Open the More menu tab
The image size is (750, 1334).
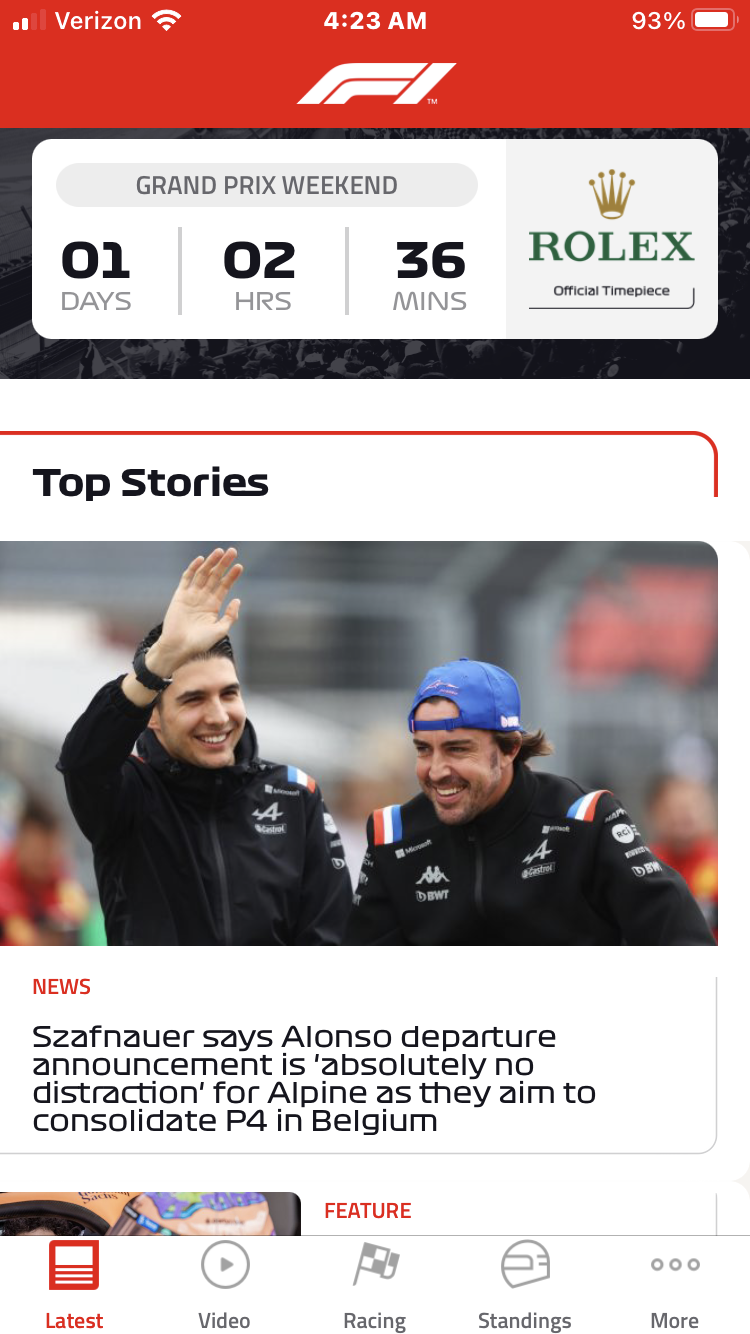coord(675,1285)
